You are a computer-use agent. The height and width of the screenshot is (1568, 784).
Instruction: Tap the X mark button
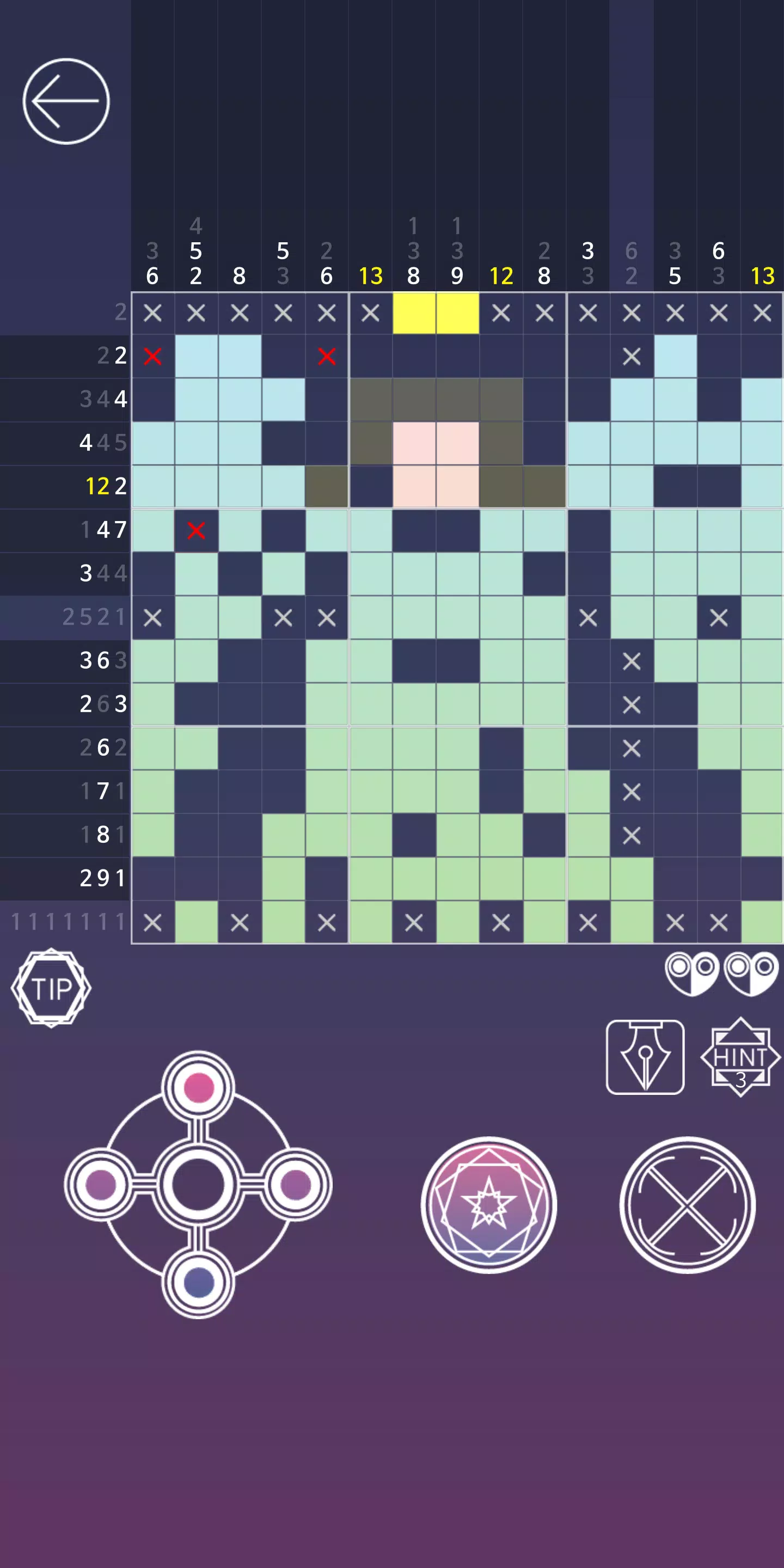[x=687, y=1205]
